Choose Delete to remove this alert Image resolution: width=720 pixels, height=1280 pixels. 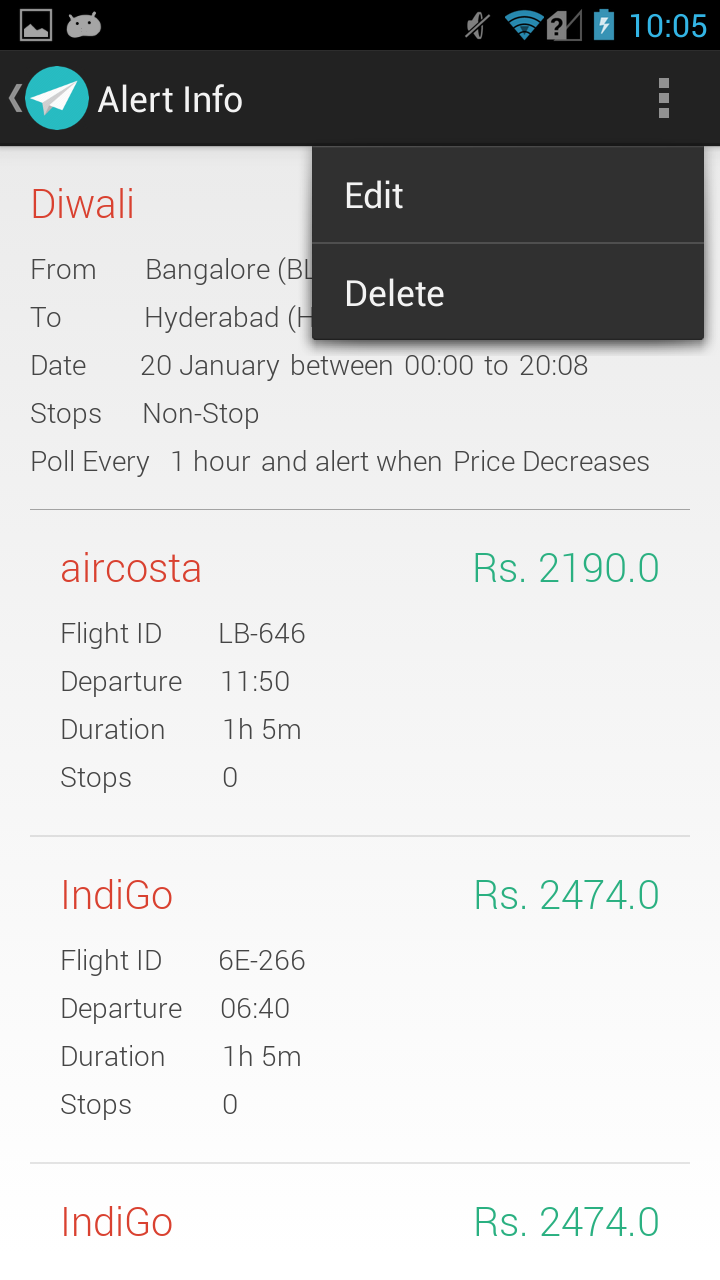(x=507, y=293)
